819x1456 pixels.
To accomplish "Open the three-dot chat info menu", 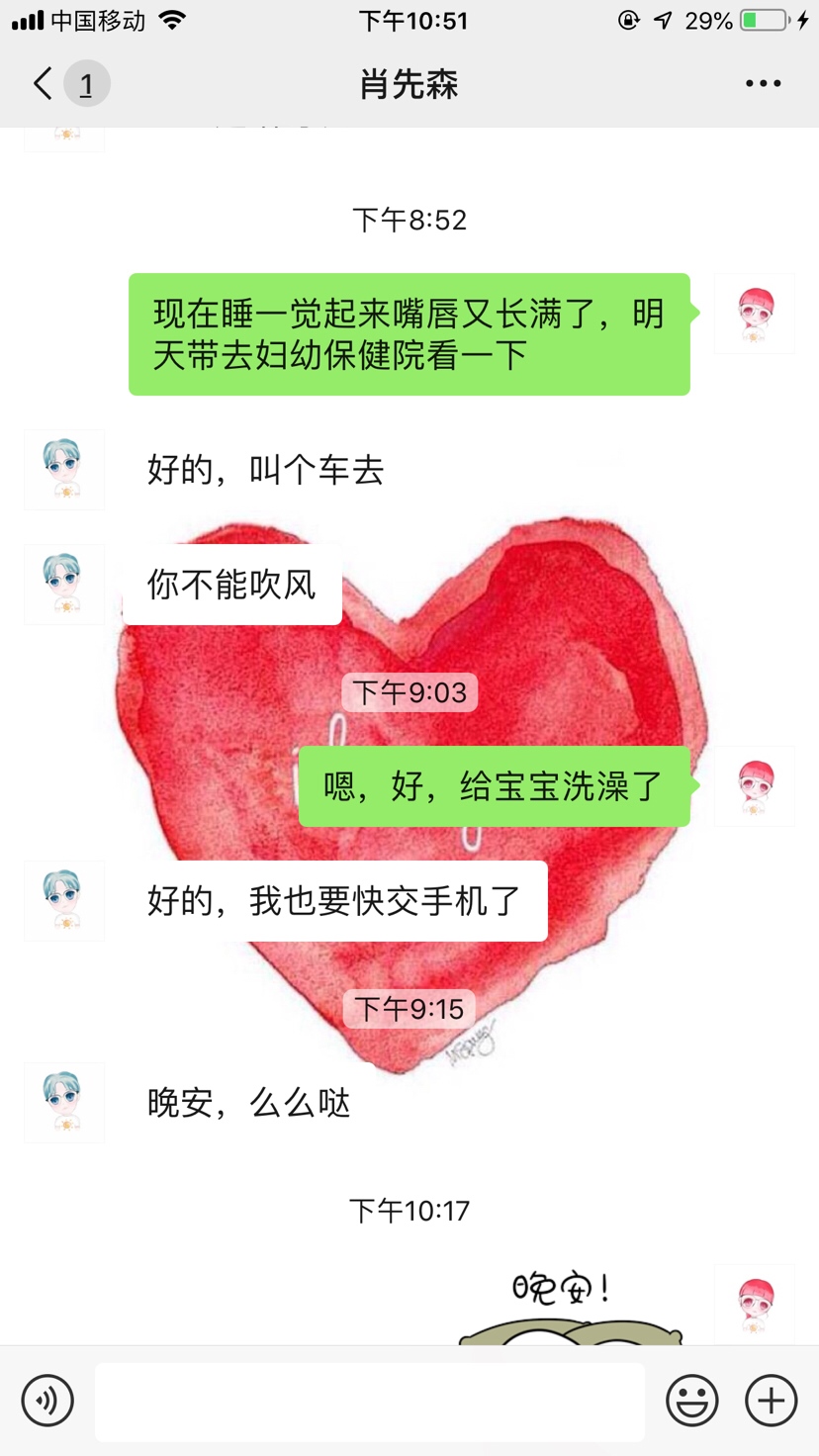I will click(763, 84).
